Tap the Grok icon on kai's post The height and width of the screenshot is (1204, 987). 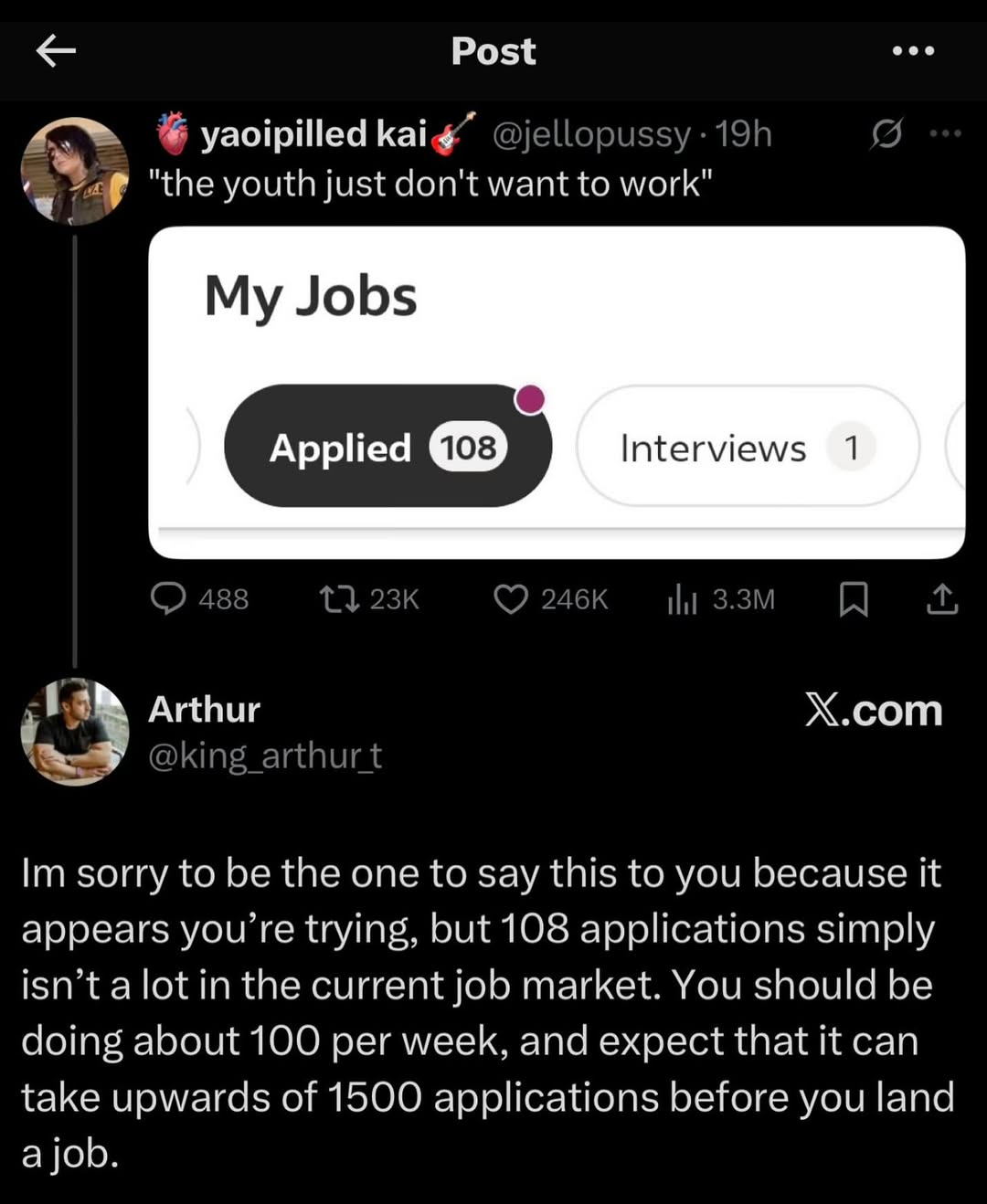pyautogui.click(x=886, y=135)
